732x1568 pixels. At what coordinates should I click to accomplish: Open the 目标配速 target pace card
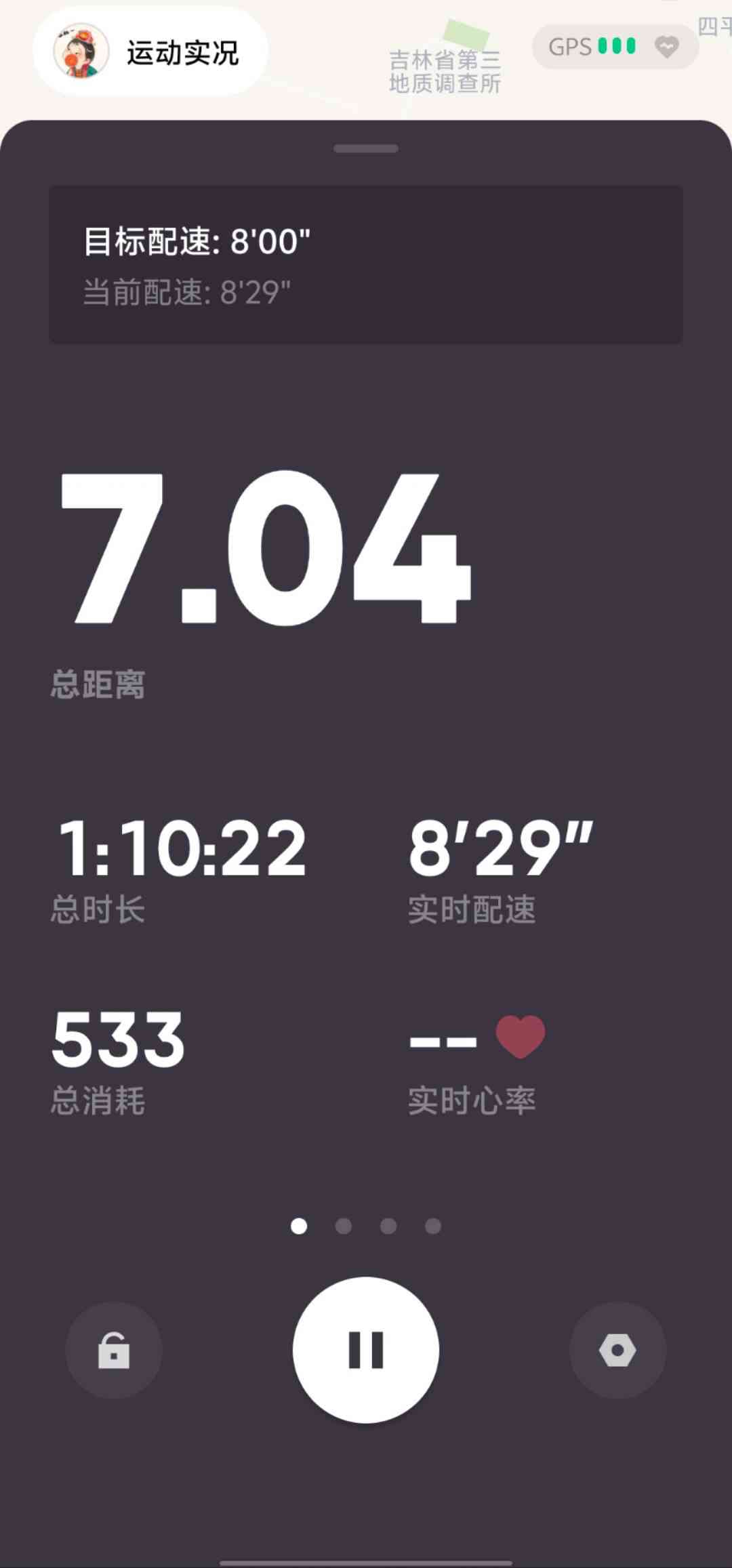tap(366, 264)
